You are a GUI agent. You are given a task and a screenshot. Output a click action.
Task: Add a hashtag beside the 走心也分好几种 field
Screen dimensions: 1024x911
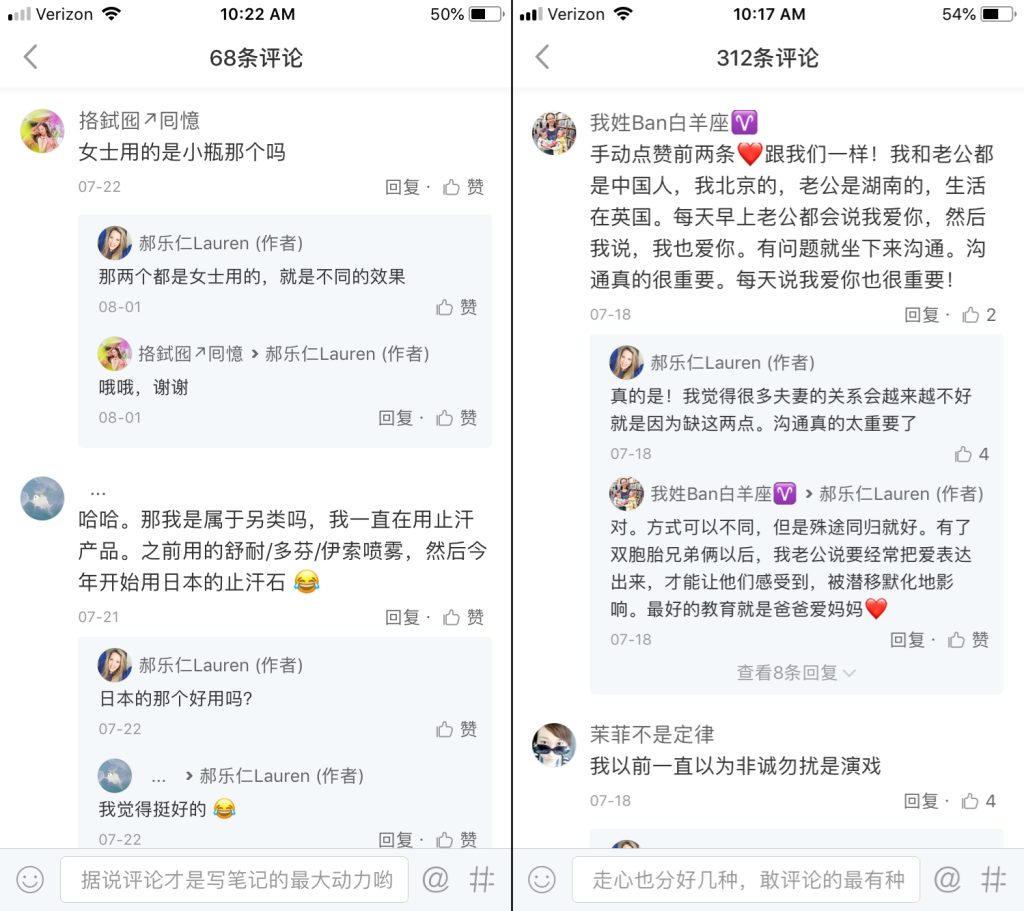click(x=993, y=880)
